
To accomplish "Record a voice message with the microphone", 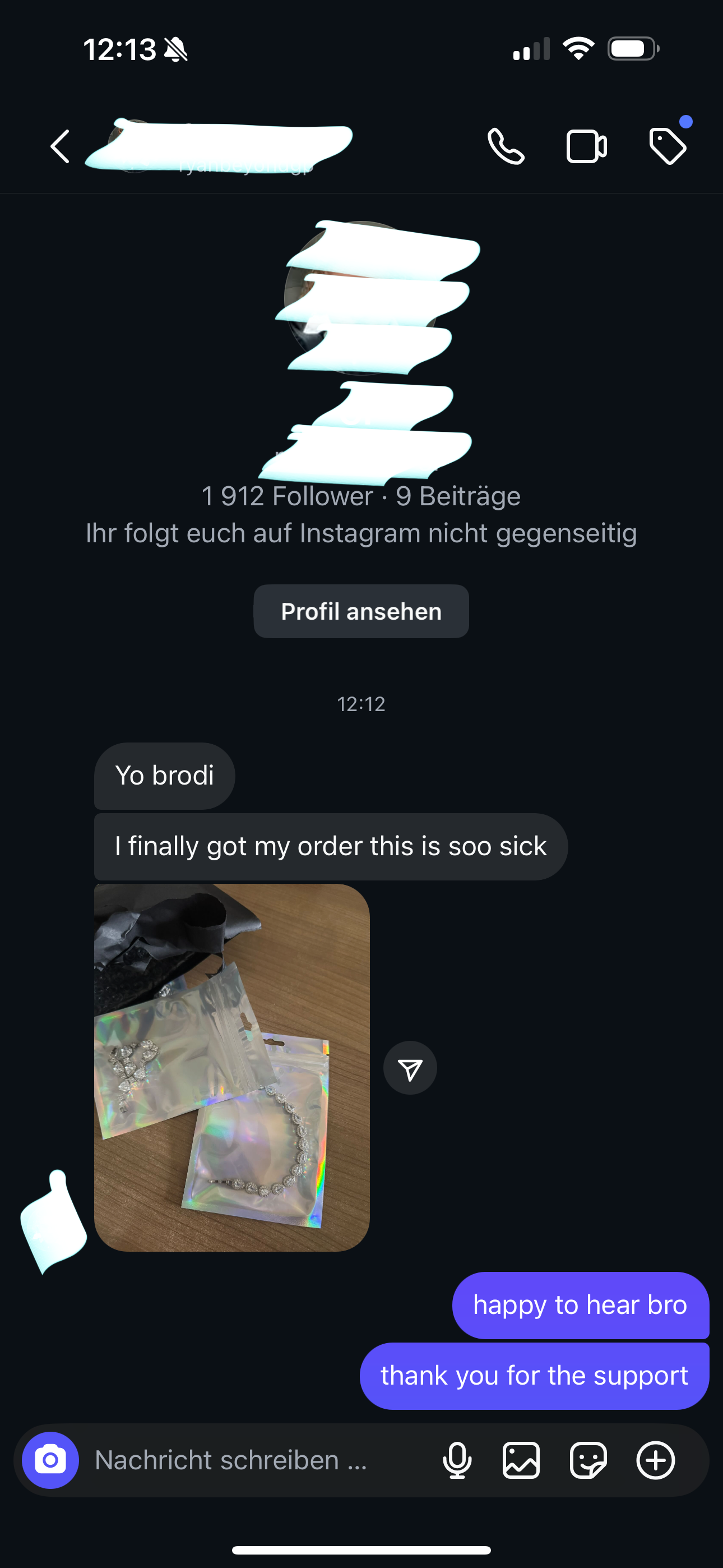I will click(457, 1460).
